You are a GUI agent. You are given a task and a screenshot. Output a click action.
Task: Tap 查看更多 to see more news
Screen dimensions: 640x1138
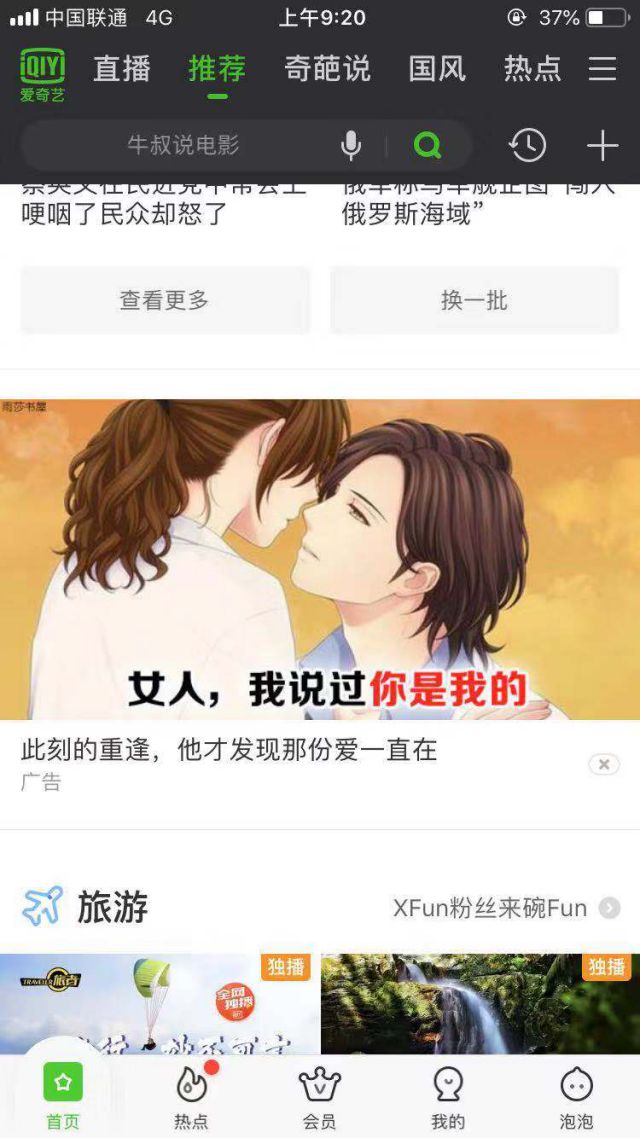tap(165, 300)
